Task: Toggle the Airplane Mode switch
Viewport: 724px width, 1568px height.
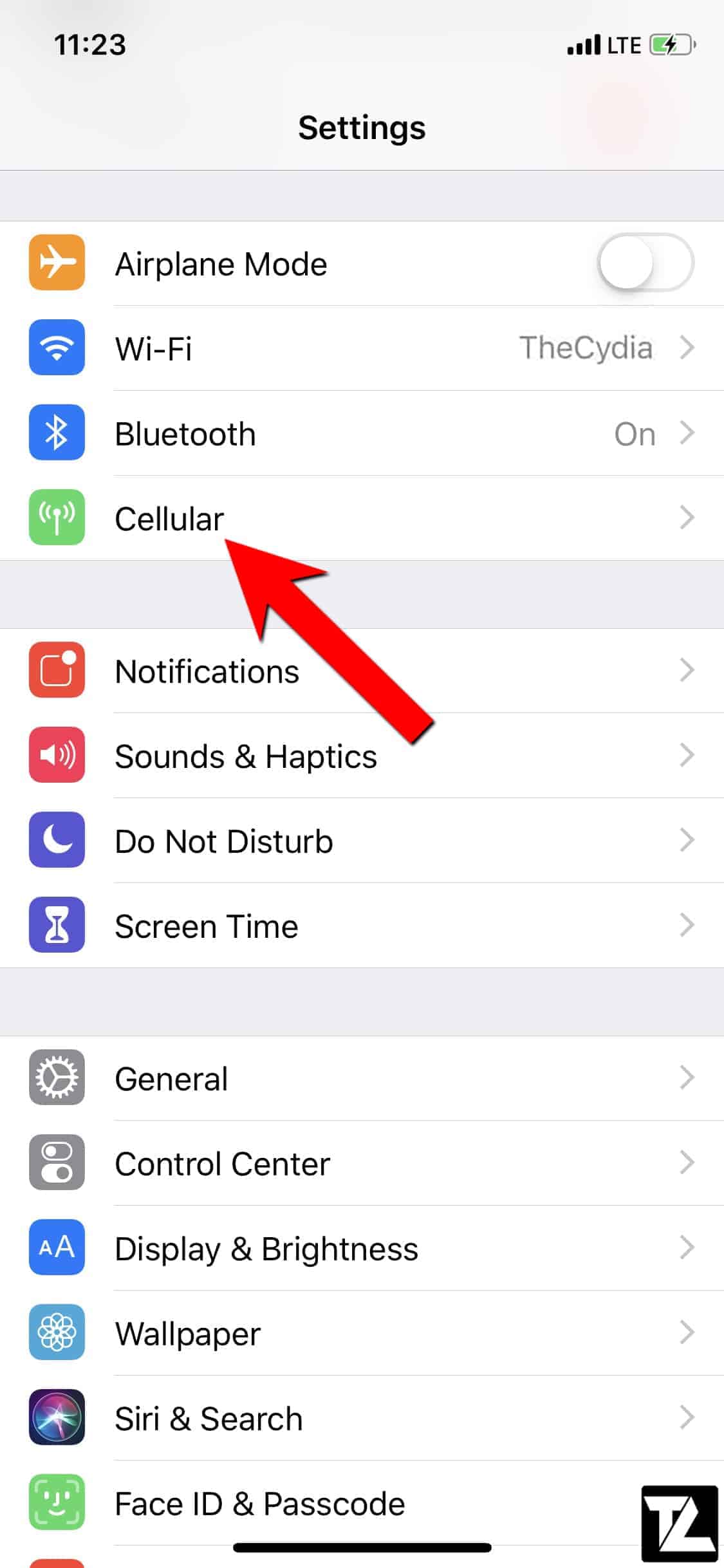Action: [x=645, y=263]
